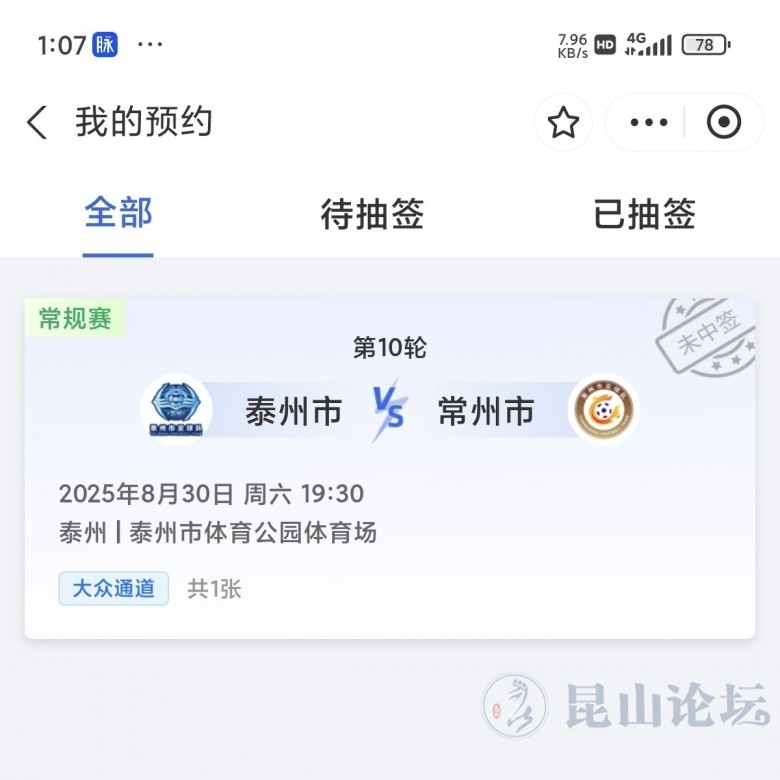Switch to the 全部 tab
The height and width of the screenshot is (780, 780).
118,214
